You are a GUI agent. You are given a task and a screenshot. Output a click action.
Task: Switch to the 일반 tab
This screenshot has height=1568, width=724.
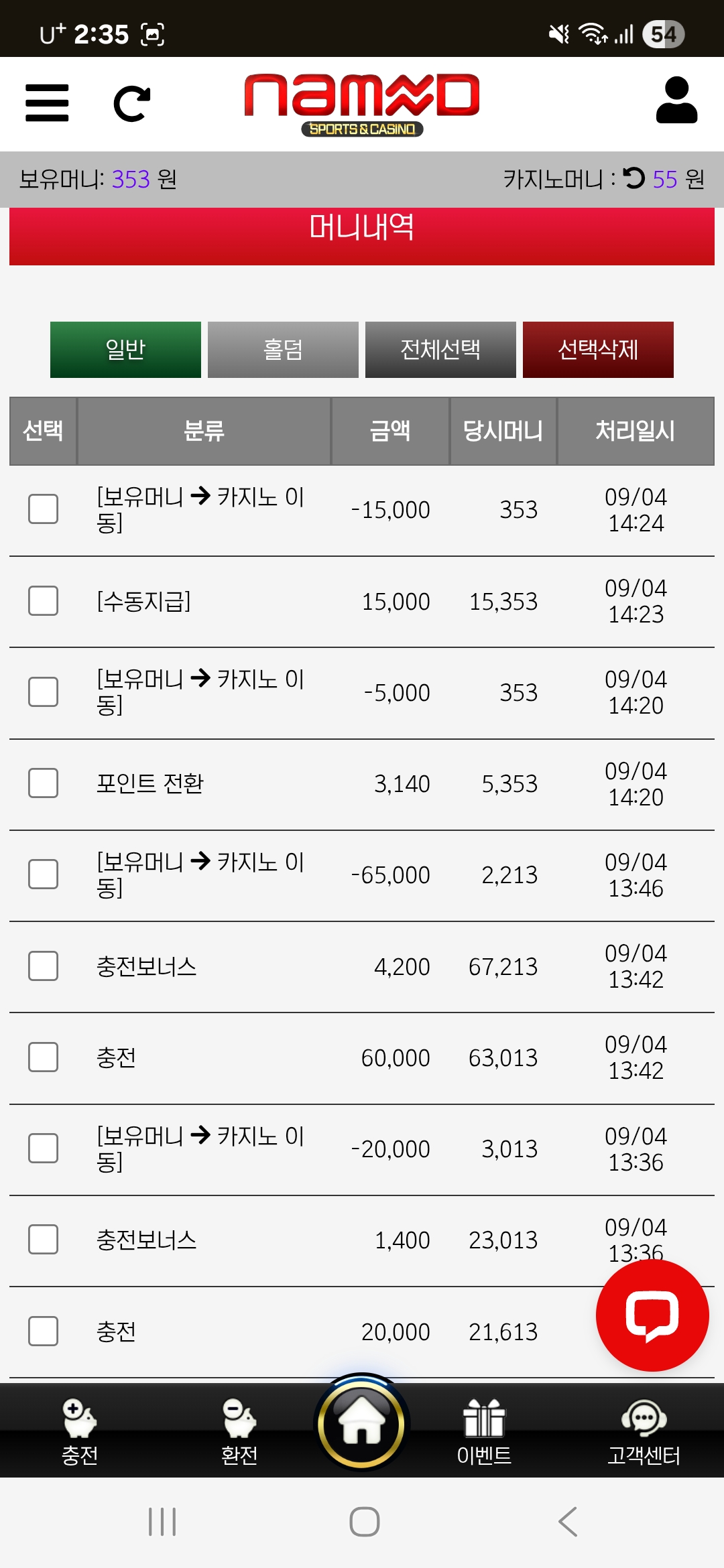125,350
